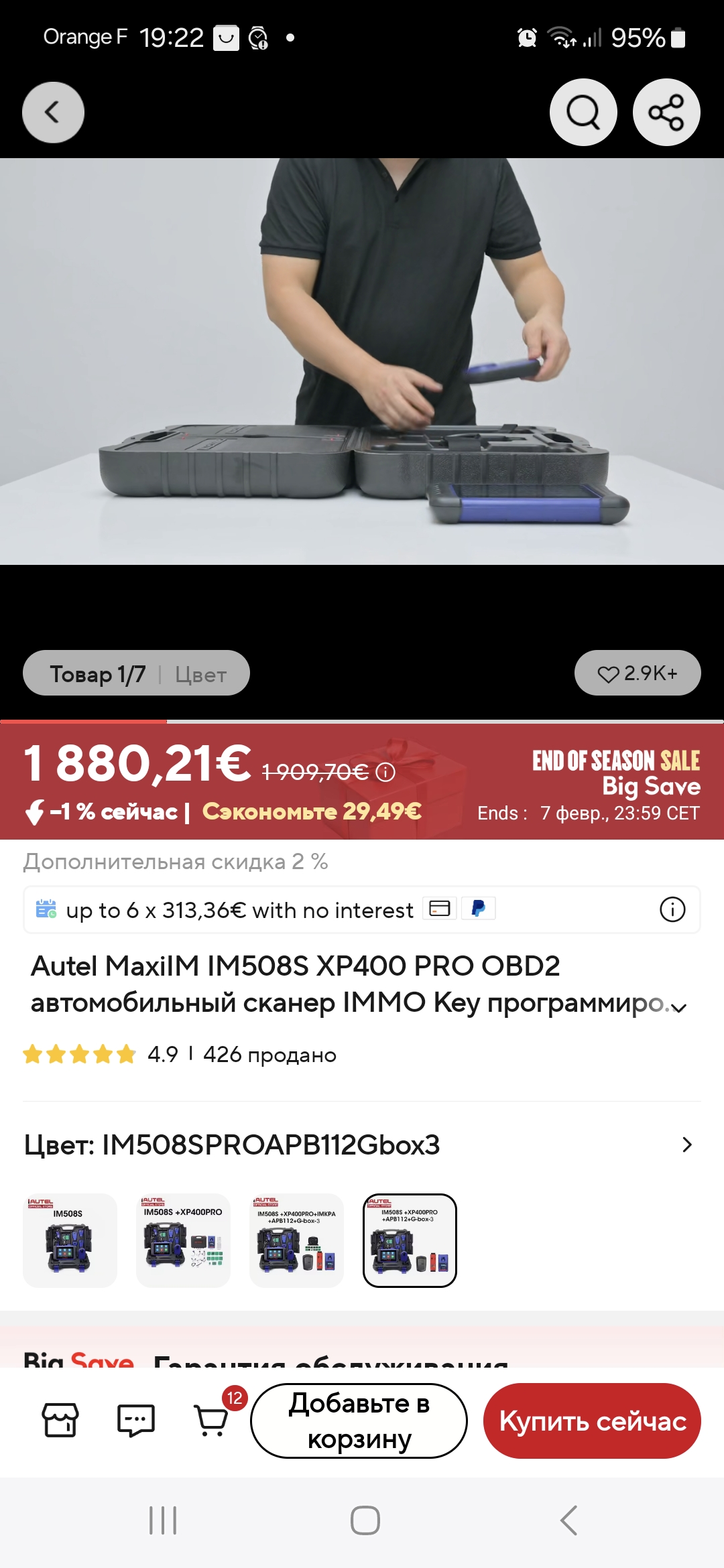Tap Добавьте в корзину button
Viewport: 724px width, 1568px height.
[x=359, y=1421]
